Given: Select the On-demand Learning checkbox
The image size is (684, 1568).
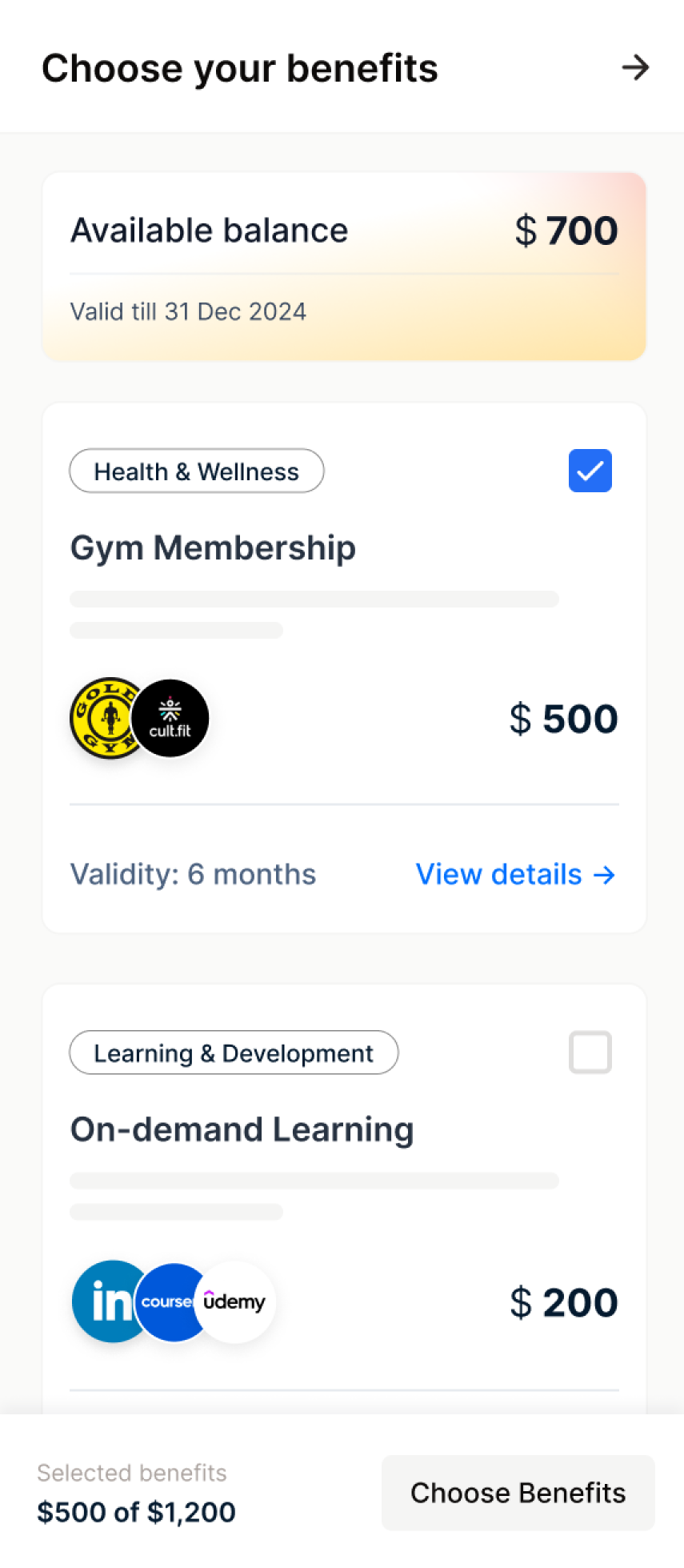Looking at the screenshot, I should [590, 1053].
